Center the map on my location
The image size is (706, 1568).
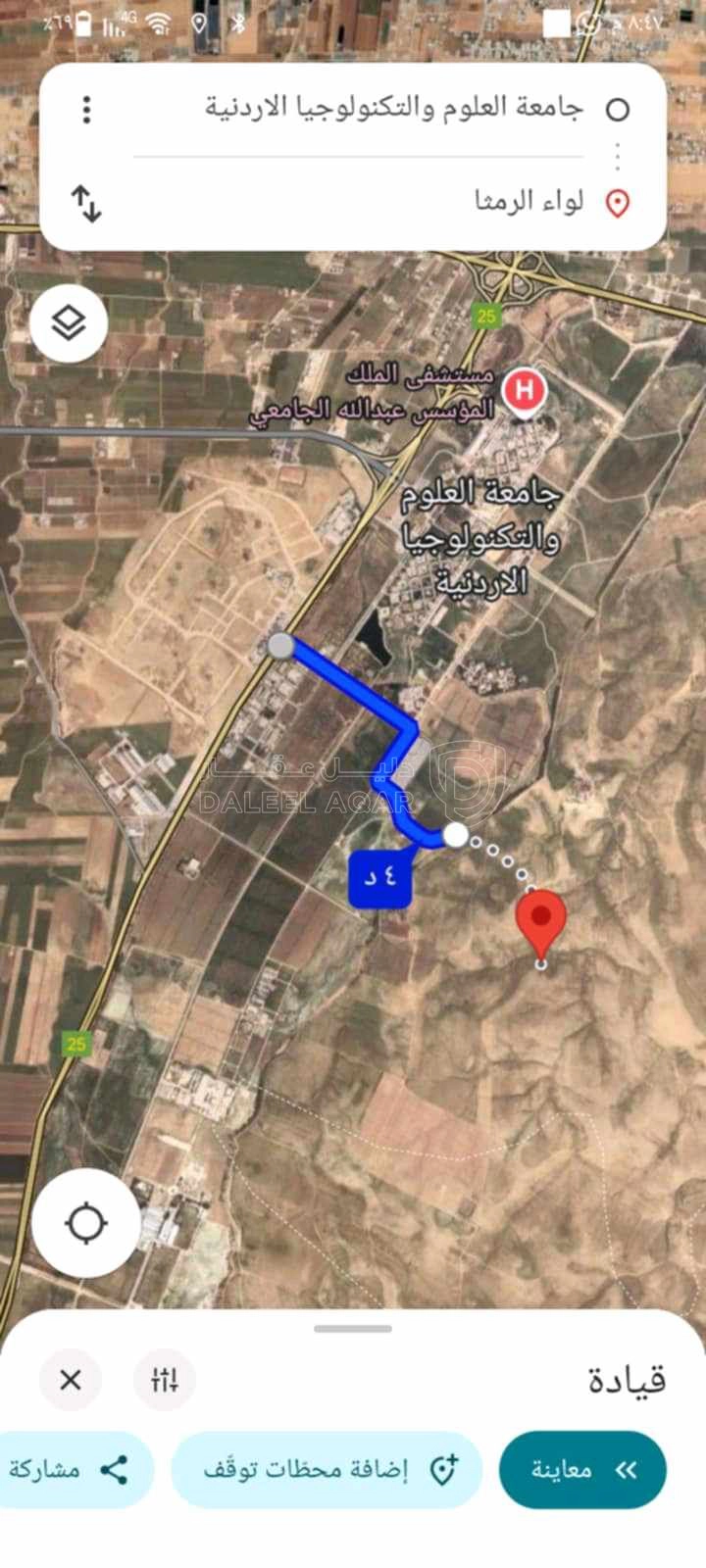(86, 1222)
